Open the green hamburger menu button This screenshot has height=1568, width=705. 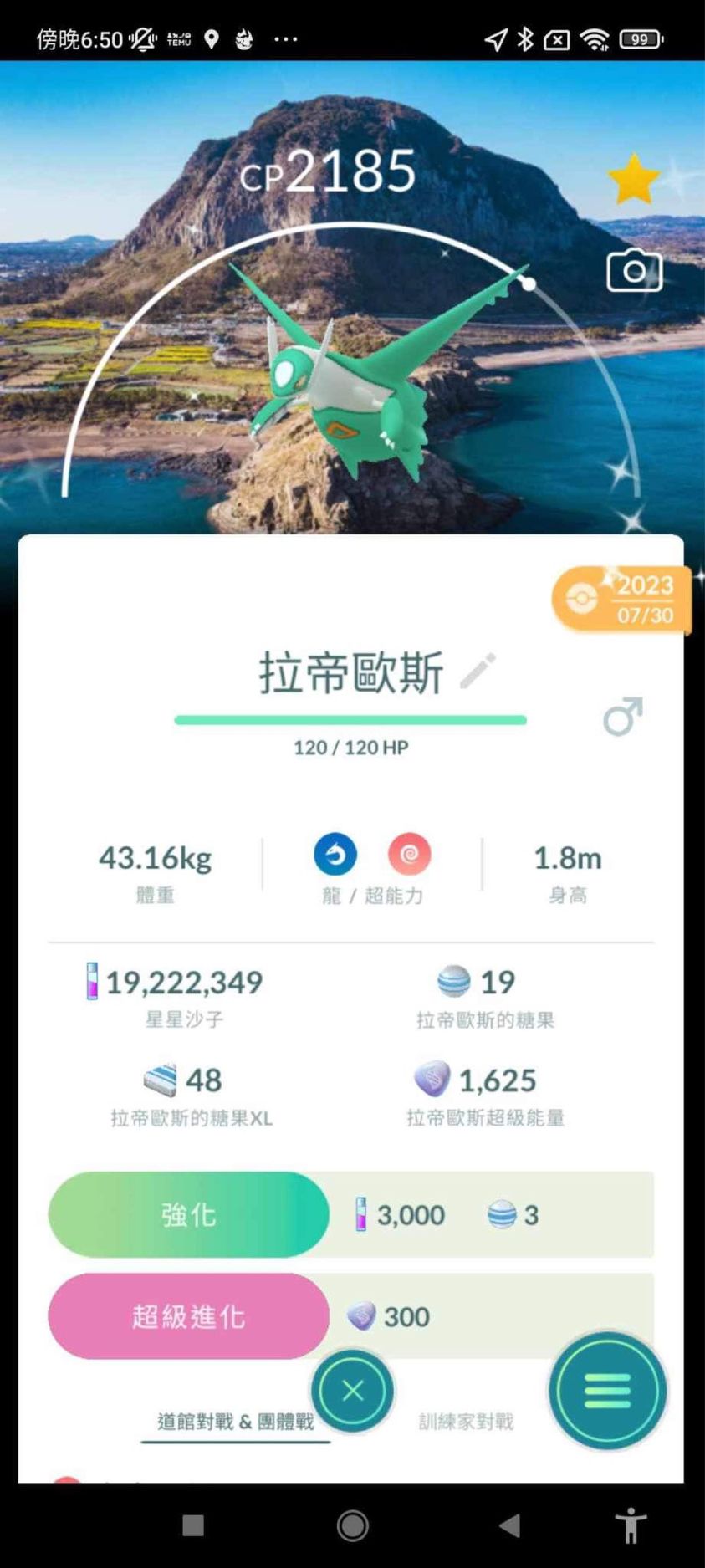607,1391
